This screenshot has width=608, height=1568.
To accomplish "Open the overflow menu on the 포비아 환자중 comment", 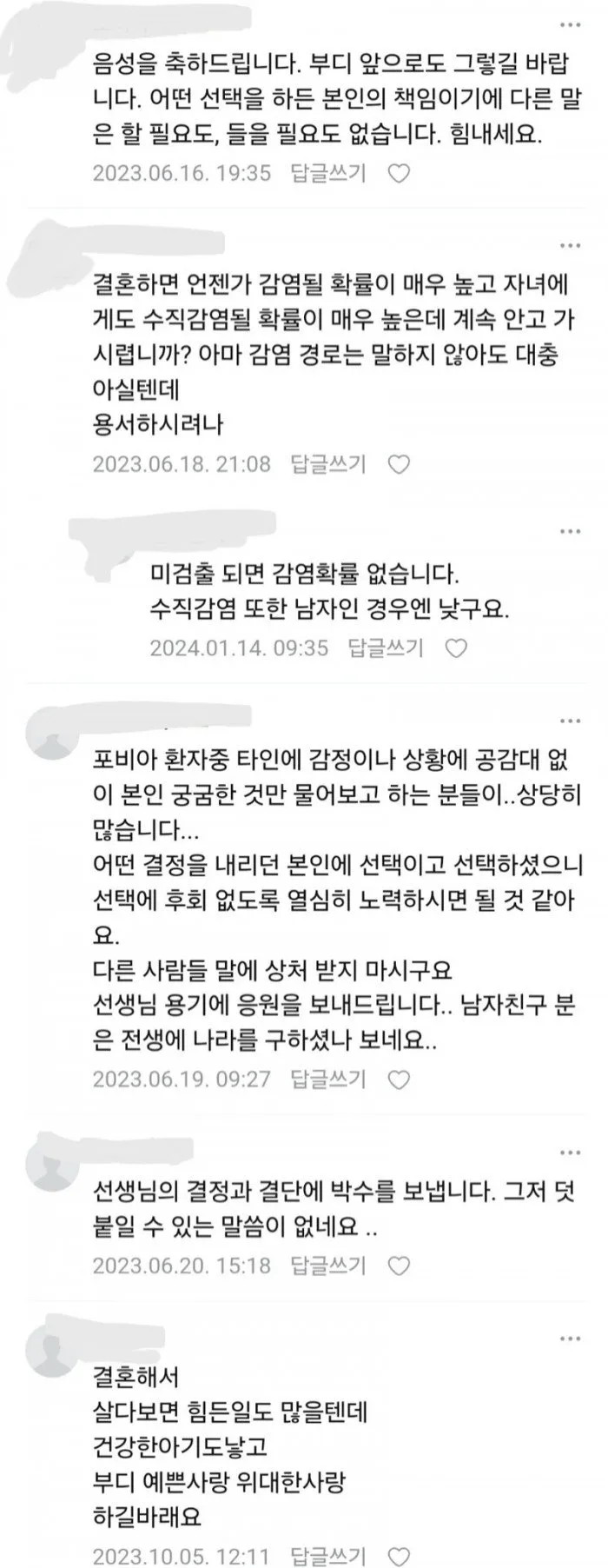I will coord(570,721).
